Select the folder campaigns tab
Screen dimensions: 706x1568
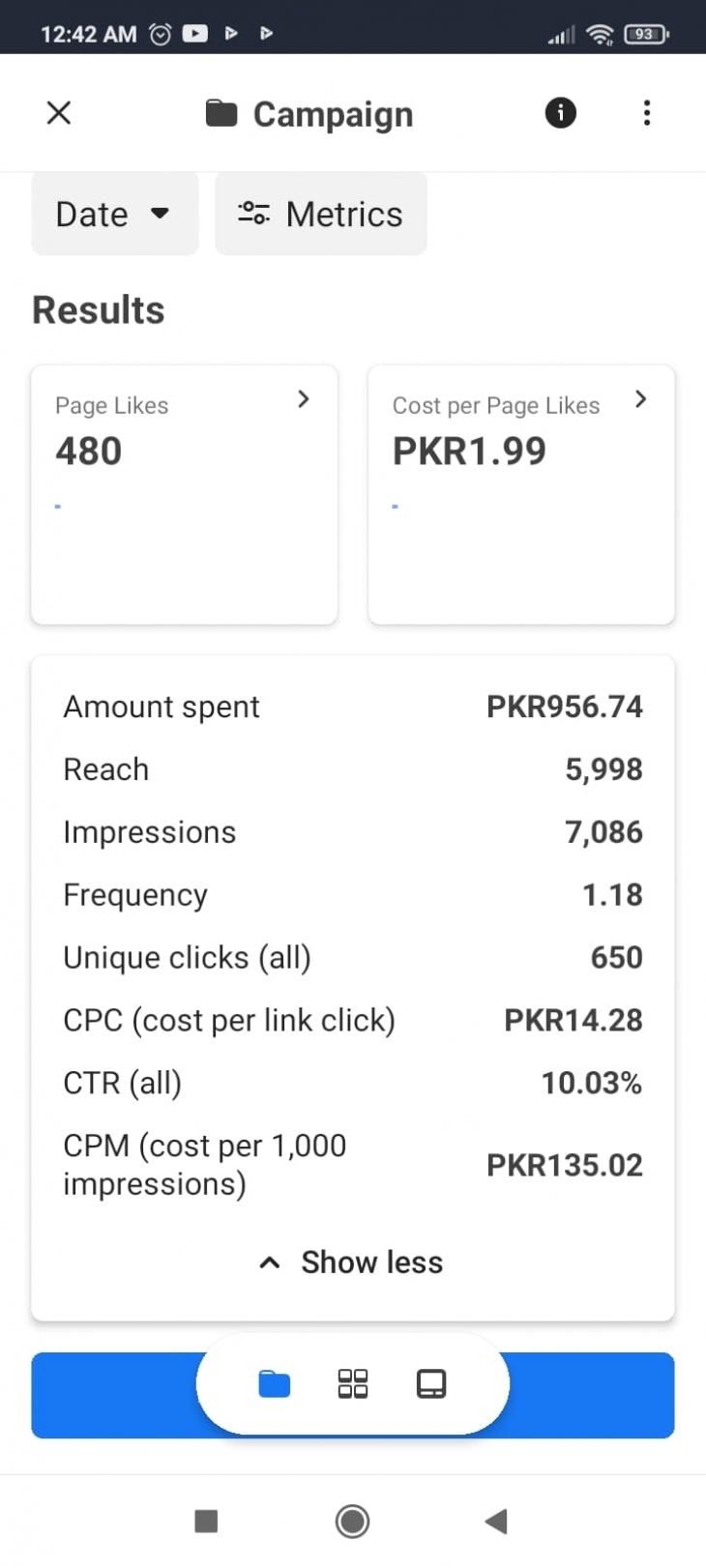point(275,1384)
